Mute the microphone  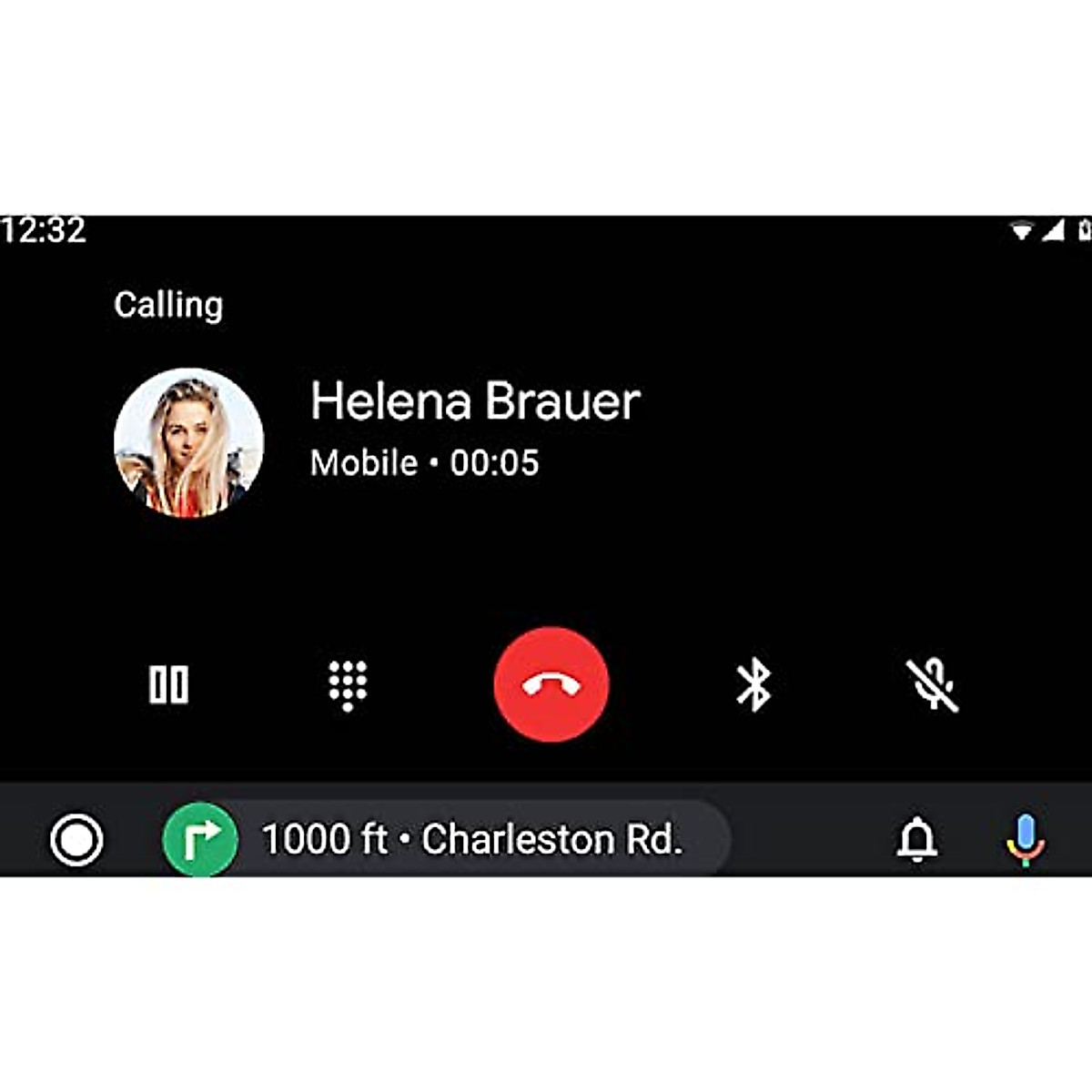pos(933,685)
